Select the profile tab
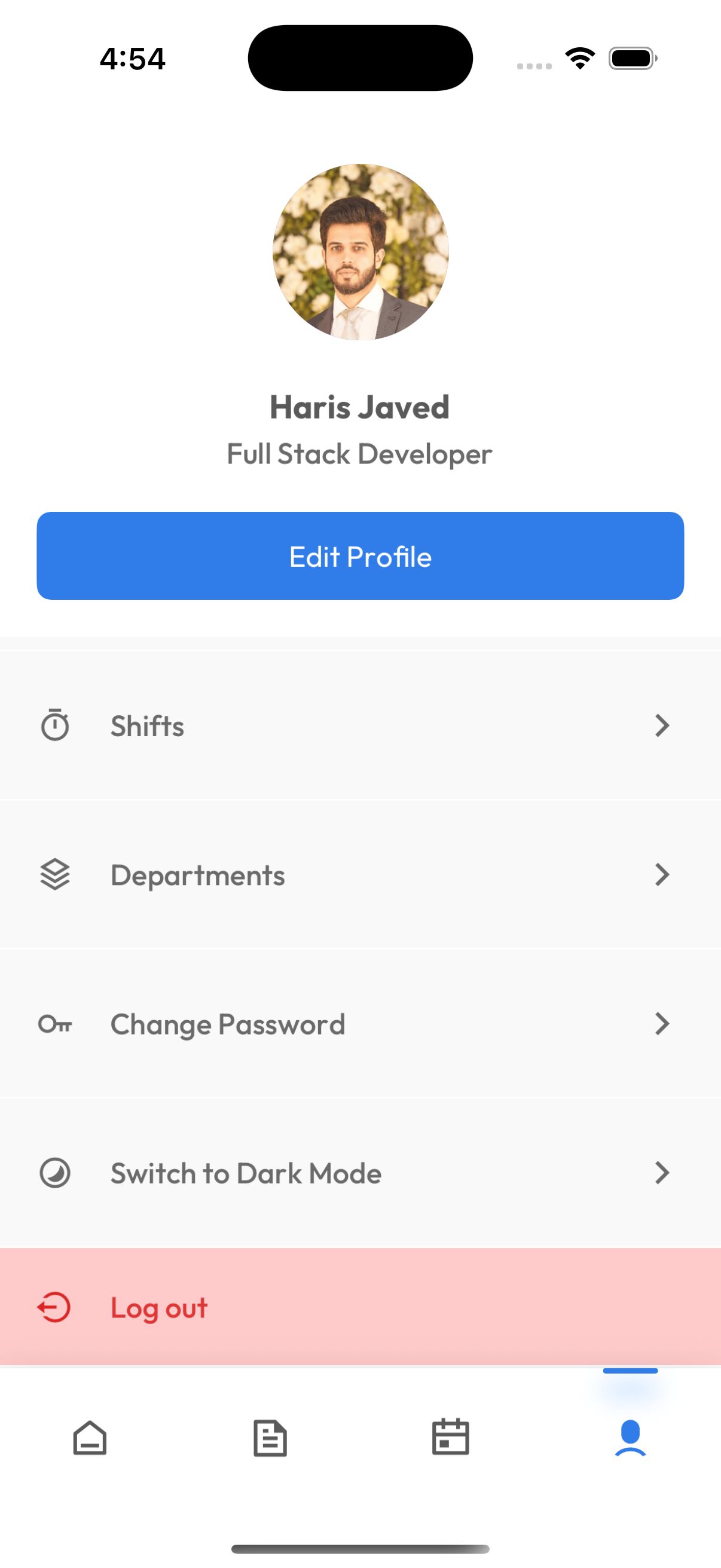Viewport: 721px width, 1568px height. point(630,1438)
